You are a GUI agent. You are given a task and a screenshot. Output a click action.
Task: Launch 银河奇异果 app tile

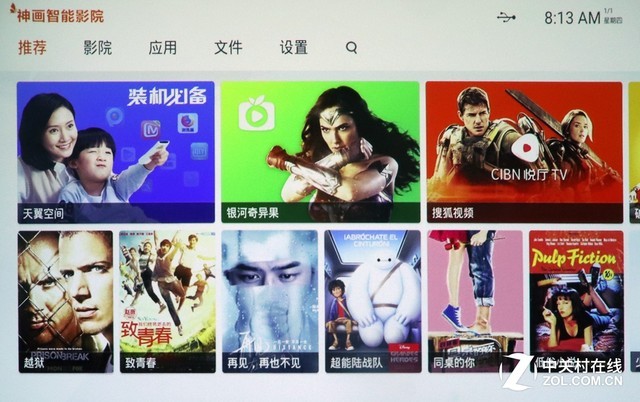pyautogui.click(x=320, y=151)
